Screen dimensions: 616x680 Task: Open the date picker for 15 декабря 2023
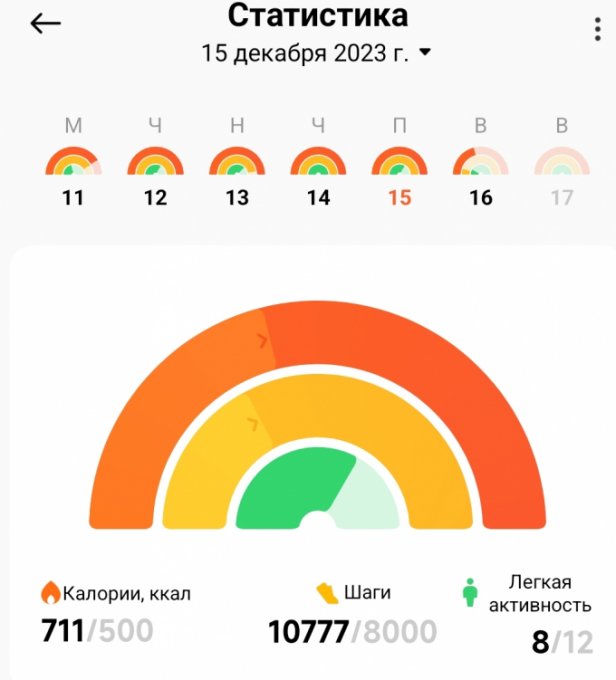(x=317, y=52)
